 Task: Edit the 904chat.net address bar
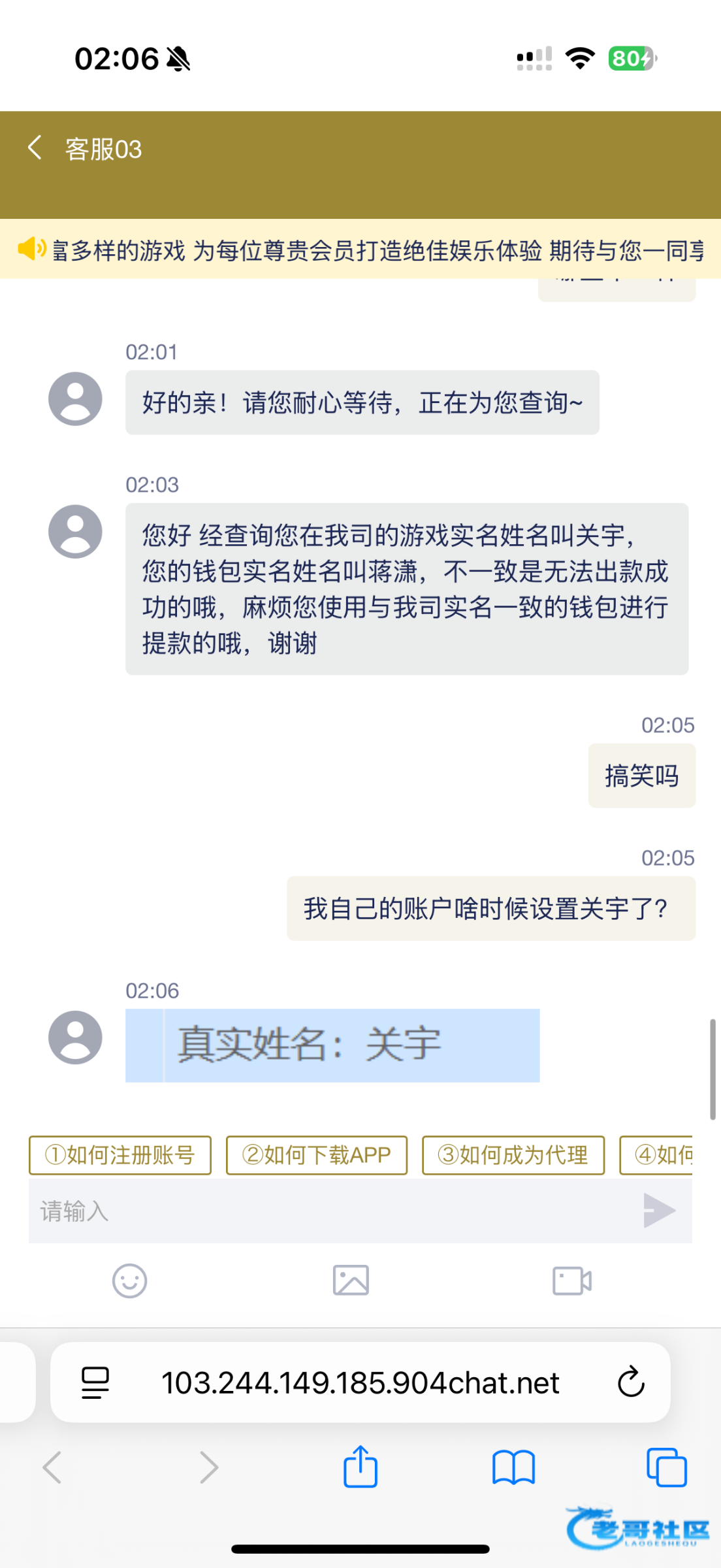(x=360, y=1382)
